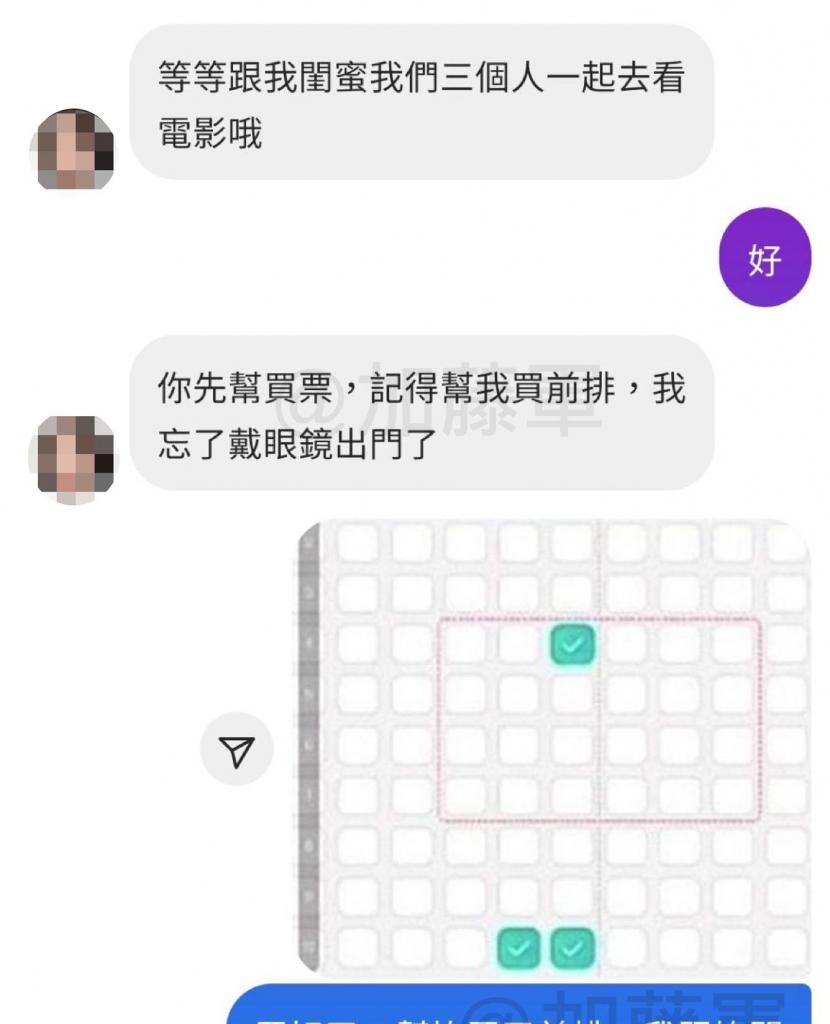This screenshot has width=830, height=1024.
Task: Open profile avatar beside the 買票 message
Action: click(75, 458)
